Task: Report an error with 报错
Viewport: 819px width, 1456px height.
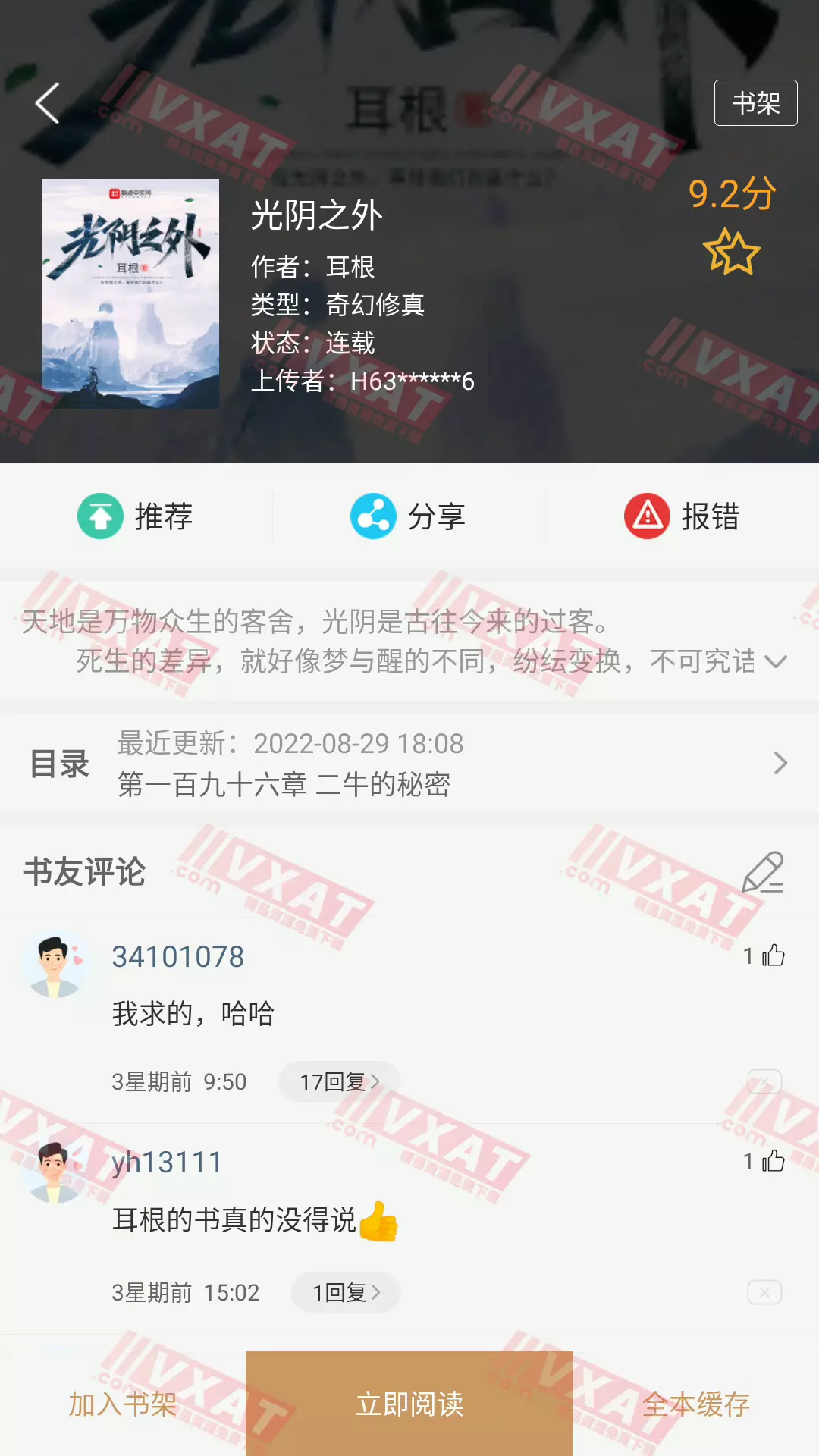Action: pos(682,516)
